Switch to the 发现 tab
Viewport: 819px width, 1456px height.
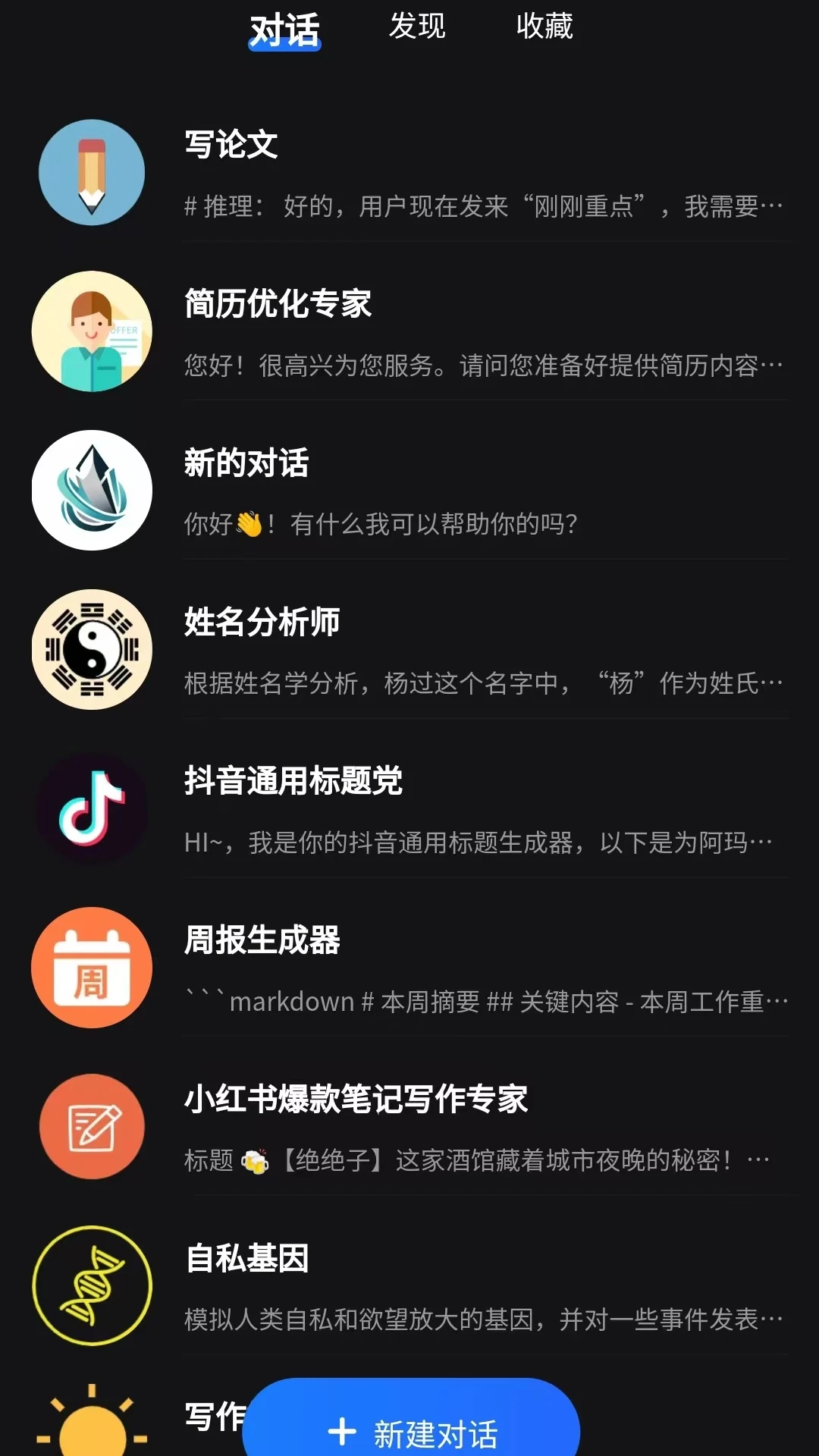[x=416, y=27]
